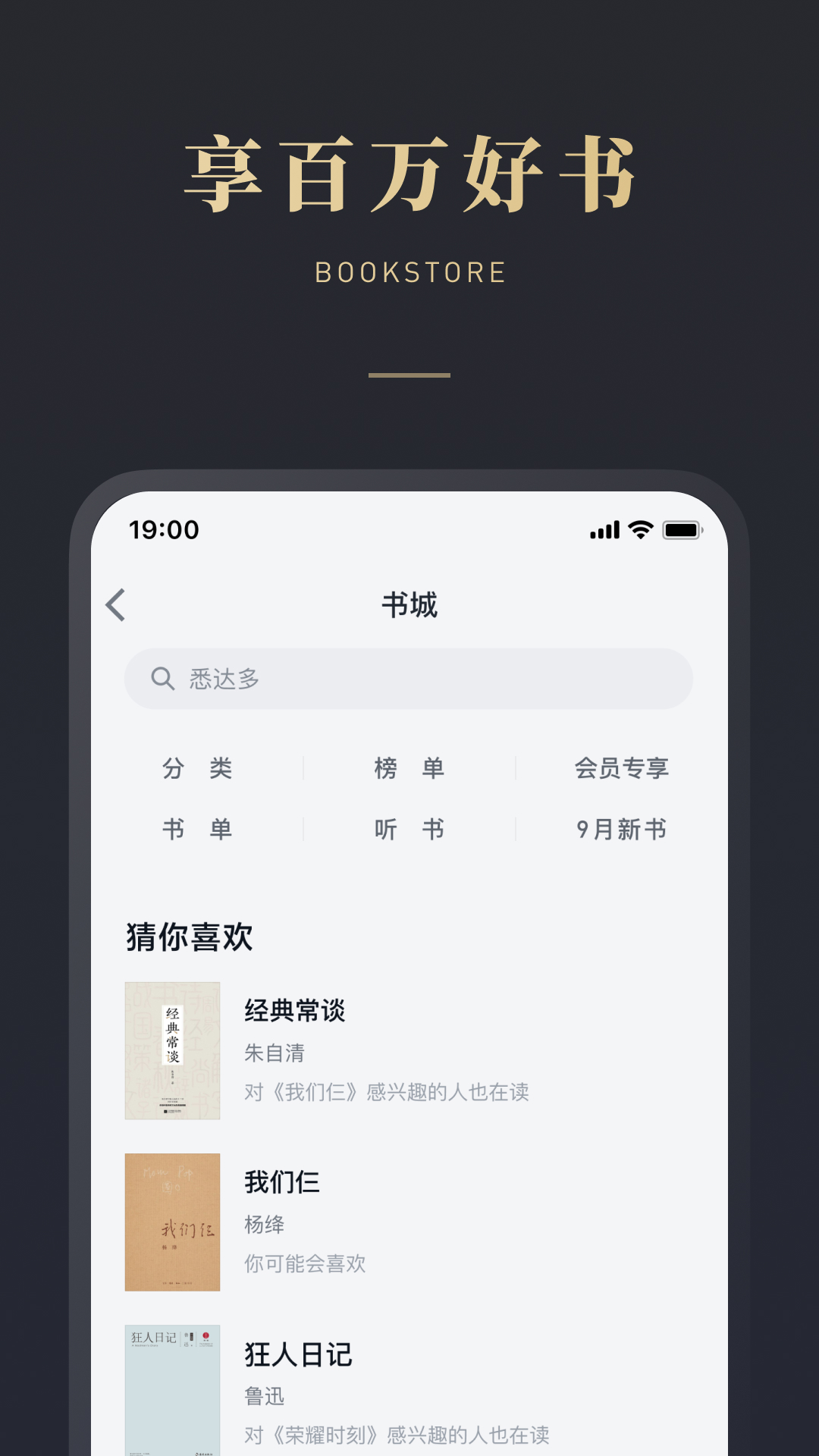Viewport: 819px width, 1456px height.
Task: Tap the search field showing 悉达多
Action: coord(409,679)
